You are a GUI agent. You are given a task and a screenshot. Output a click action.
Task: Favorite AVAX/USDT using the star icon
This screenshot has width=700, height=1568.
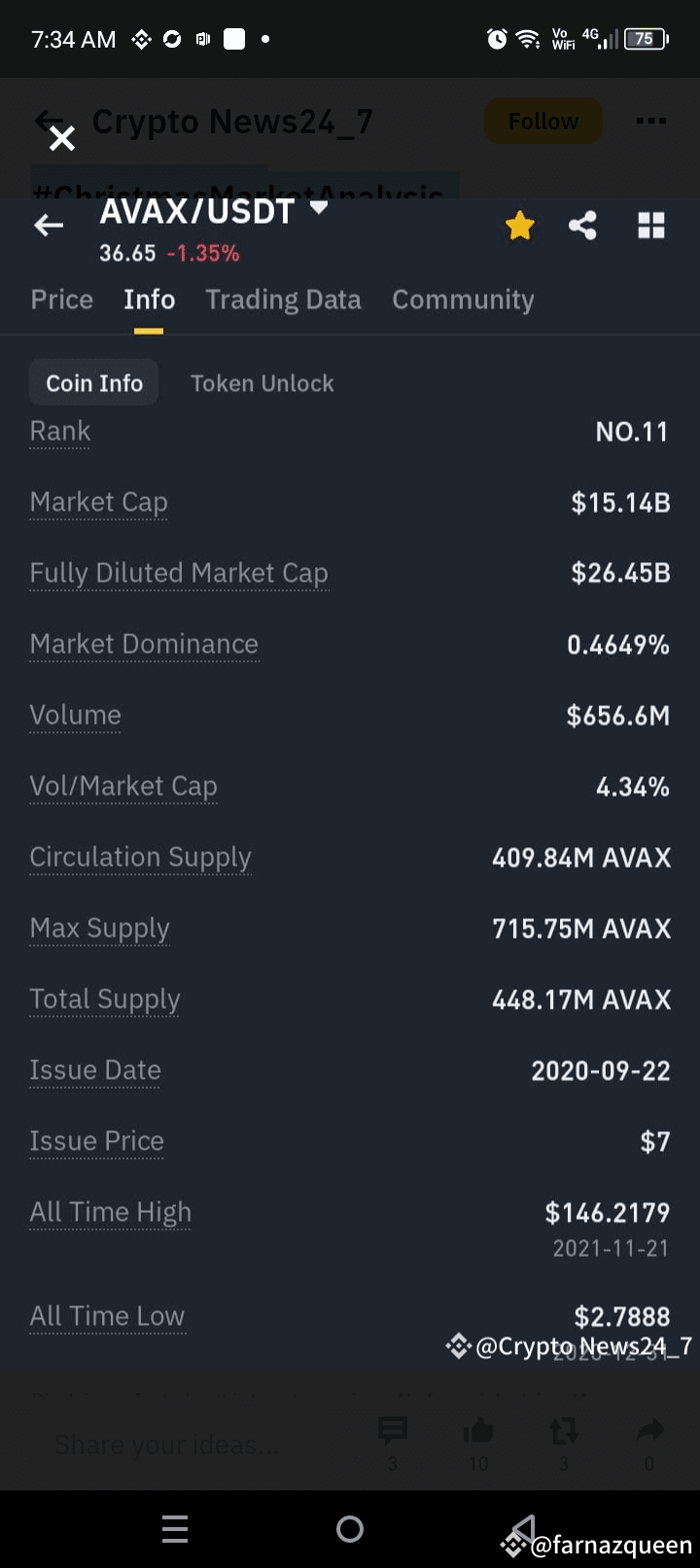[x=520, y=225]
